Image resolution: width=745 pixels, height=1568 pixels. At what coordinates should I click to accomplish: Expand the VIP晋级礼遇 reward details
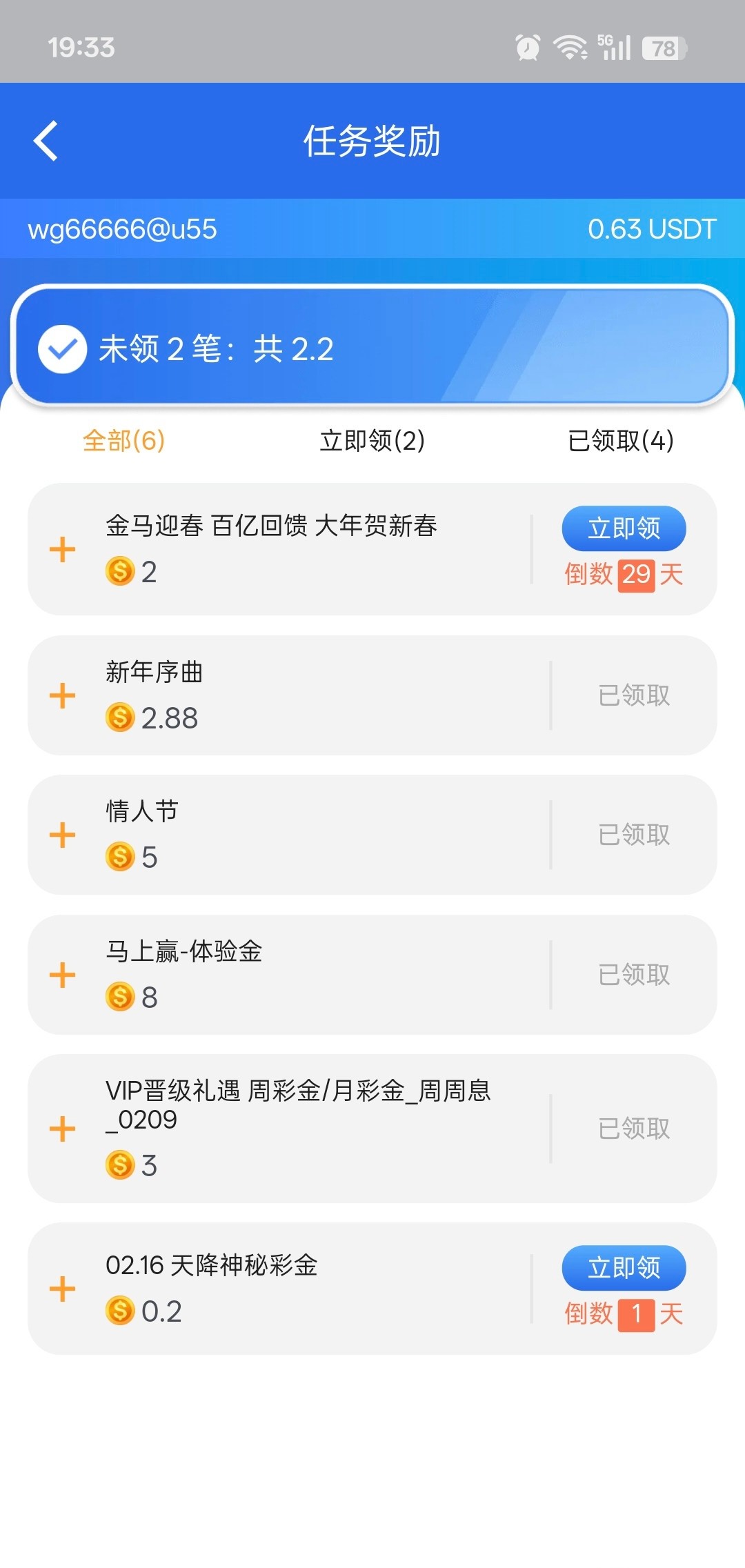(62, 1129)
